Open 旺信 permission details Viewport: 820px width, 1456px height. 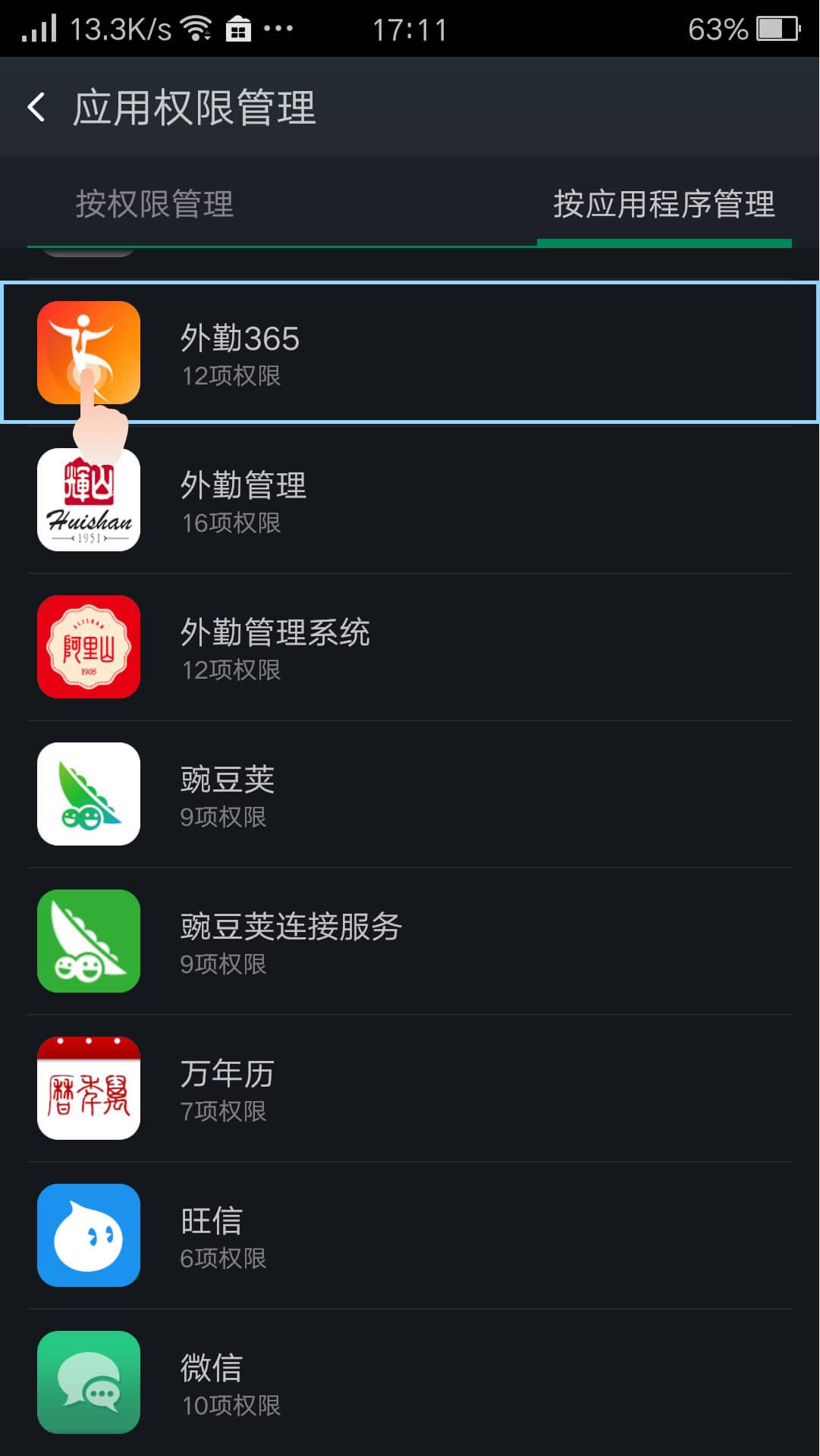[410, 1236]
